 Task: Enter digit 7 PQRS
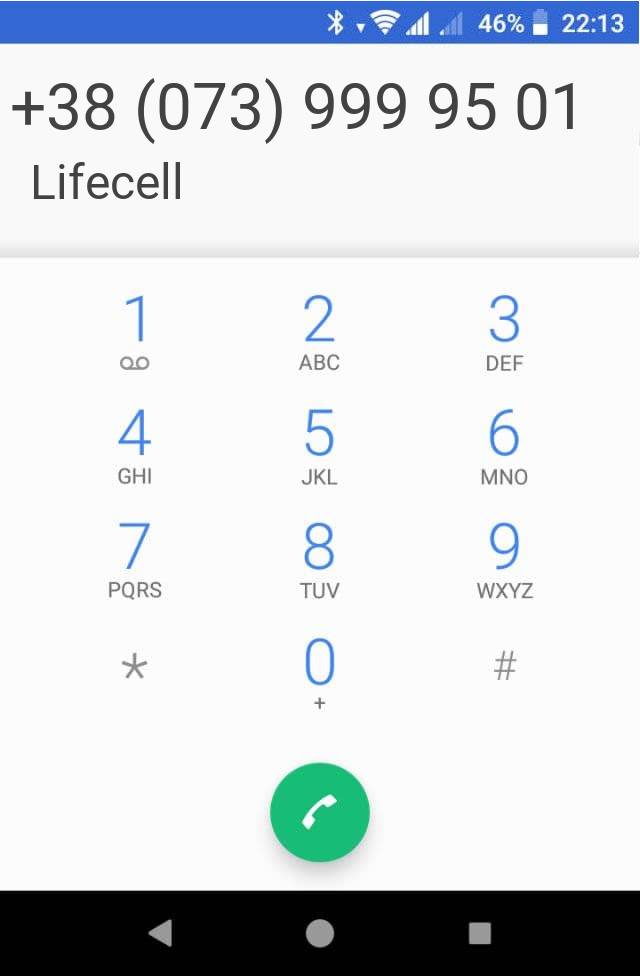point(134,560)
